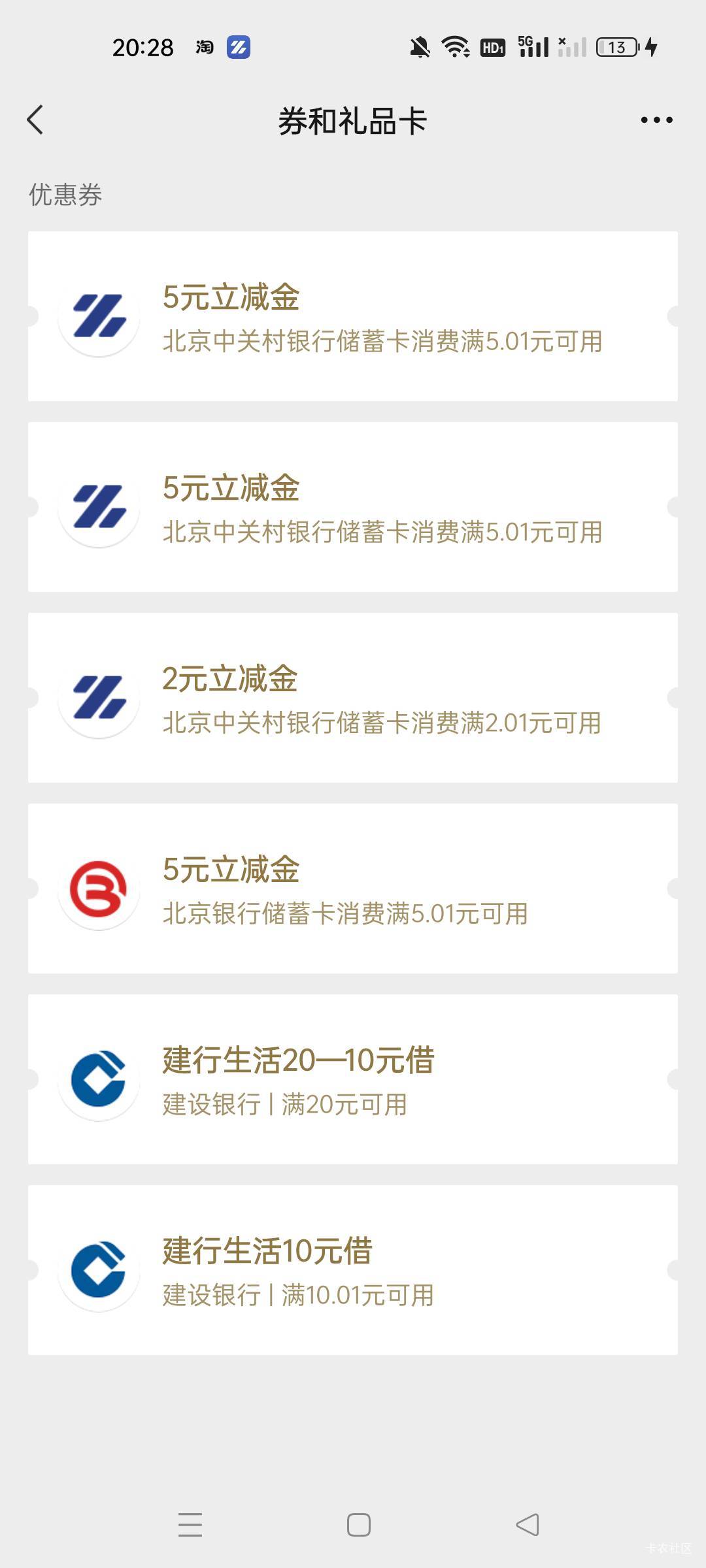The width and height of the screenshot is (706, 1568).
Task: Show recent apps from navigation bar
Action: pyautogui.click(x=190, y=1525)
